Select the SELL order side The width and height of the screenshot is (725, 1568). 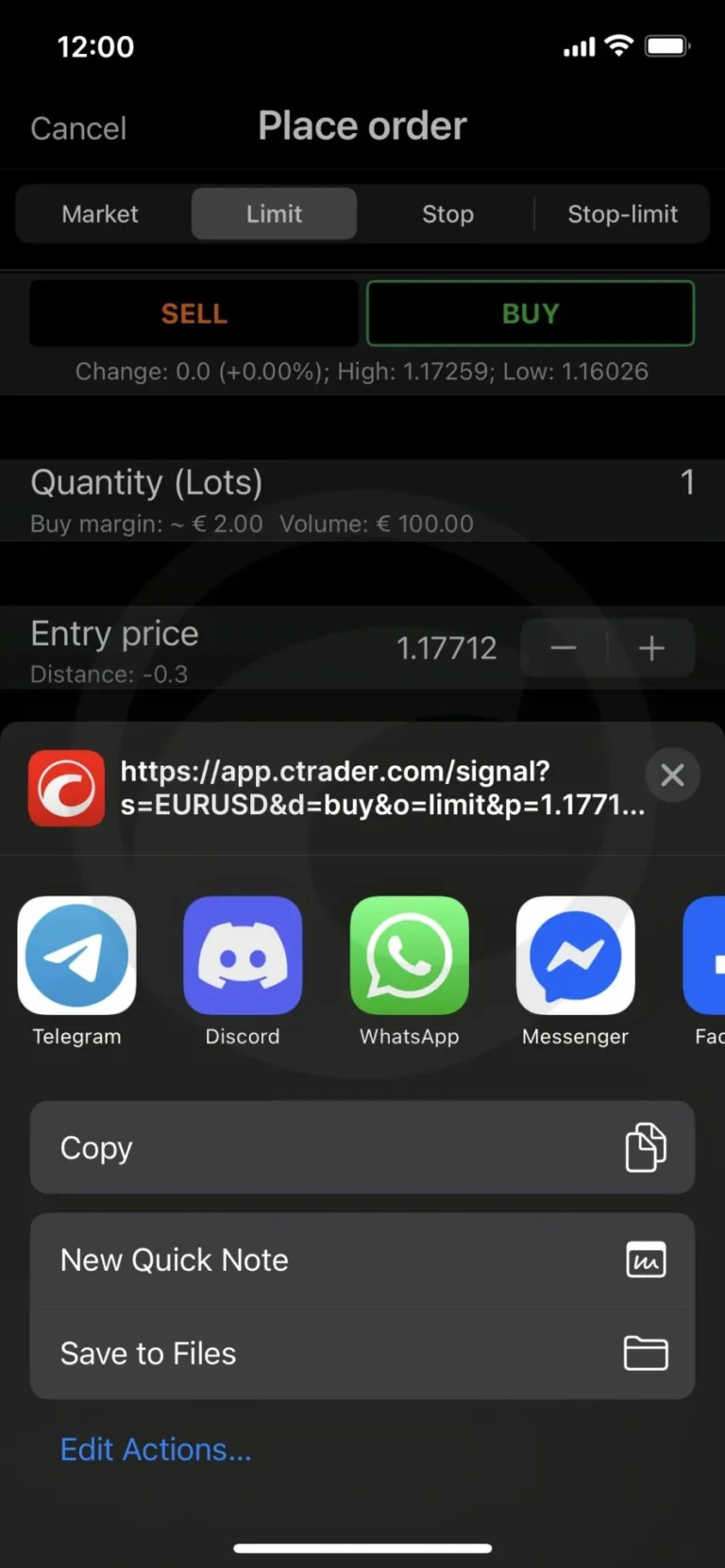pos(194,313)
